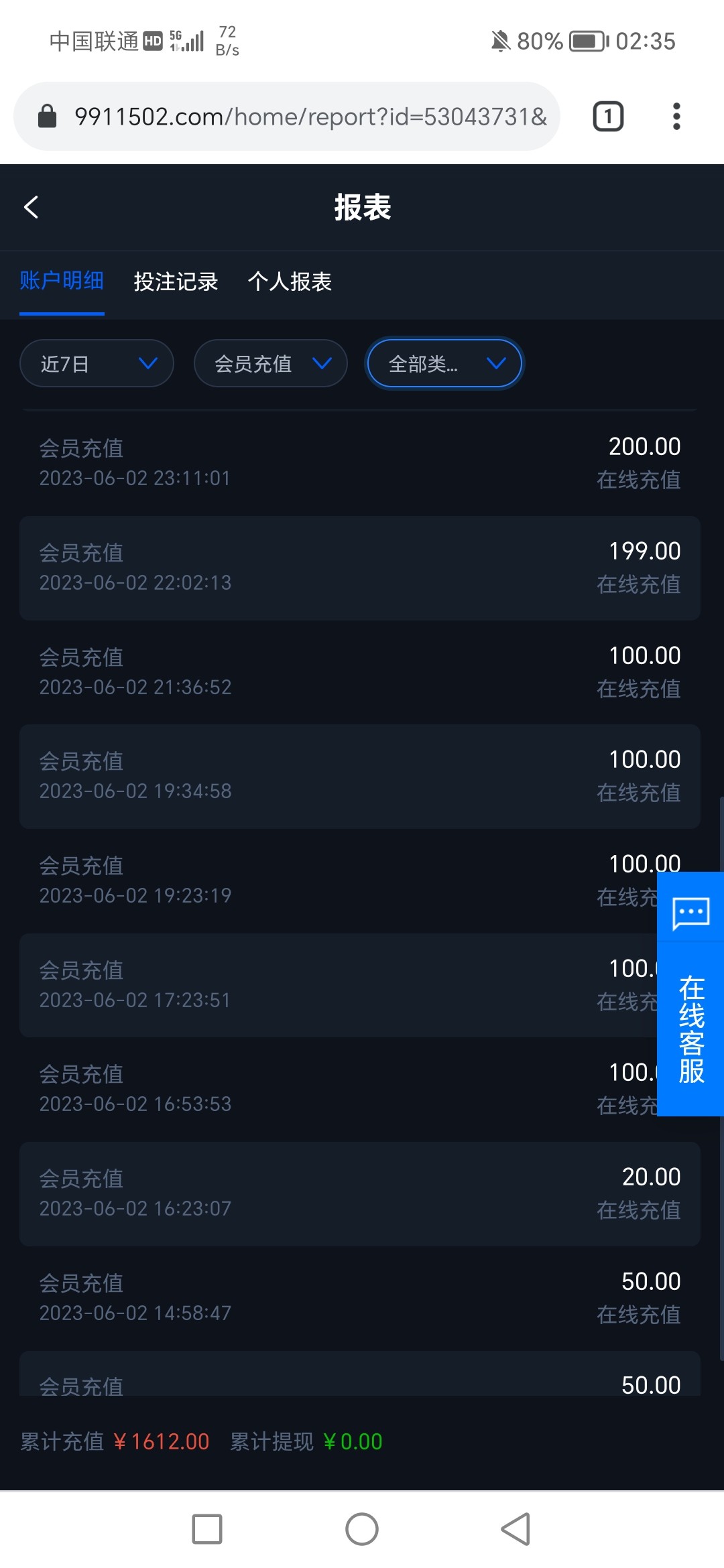Open system recent apps

tap(207, 1529)
